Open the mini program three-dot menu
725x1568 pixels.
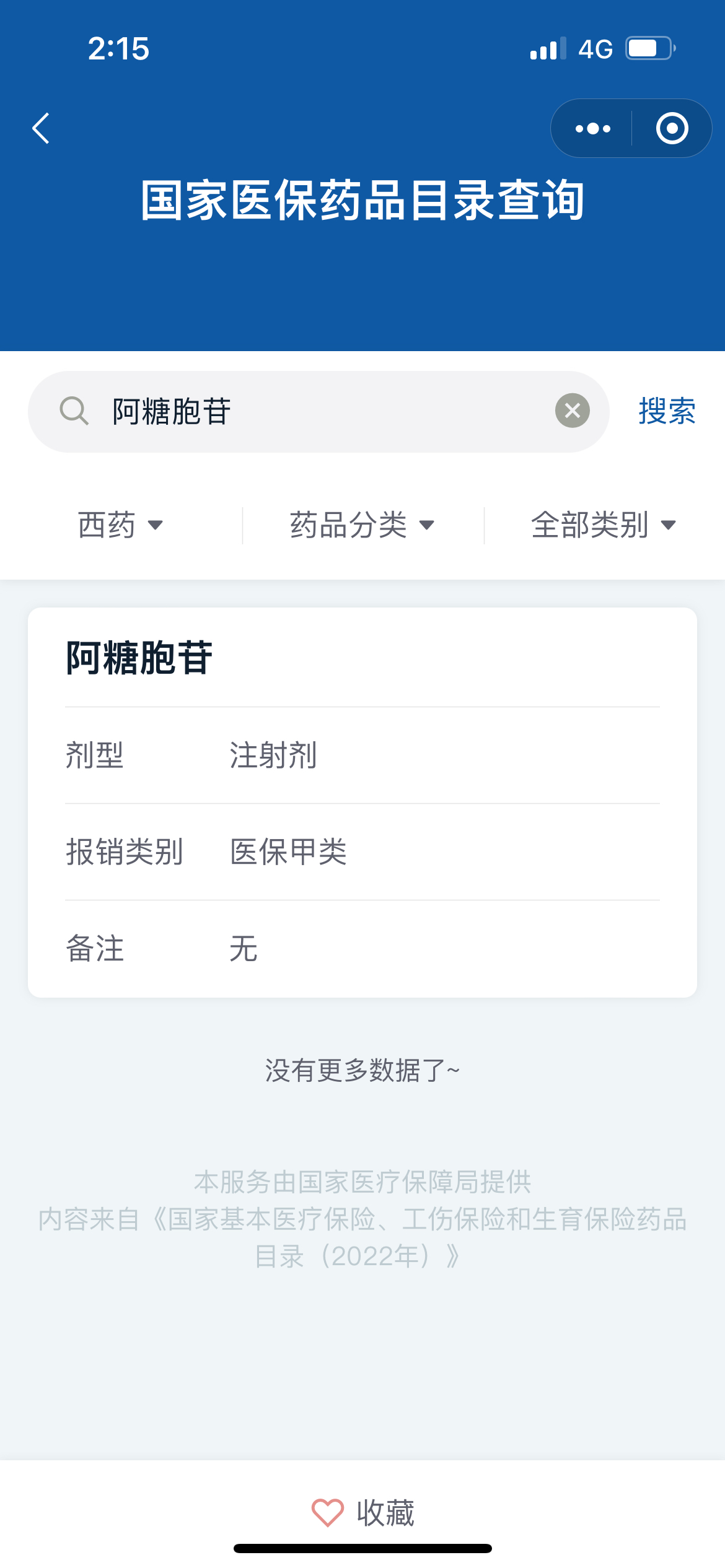click(592, 128)
